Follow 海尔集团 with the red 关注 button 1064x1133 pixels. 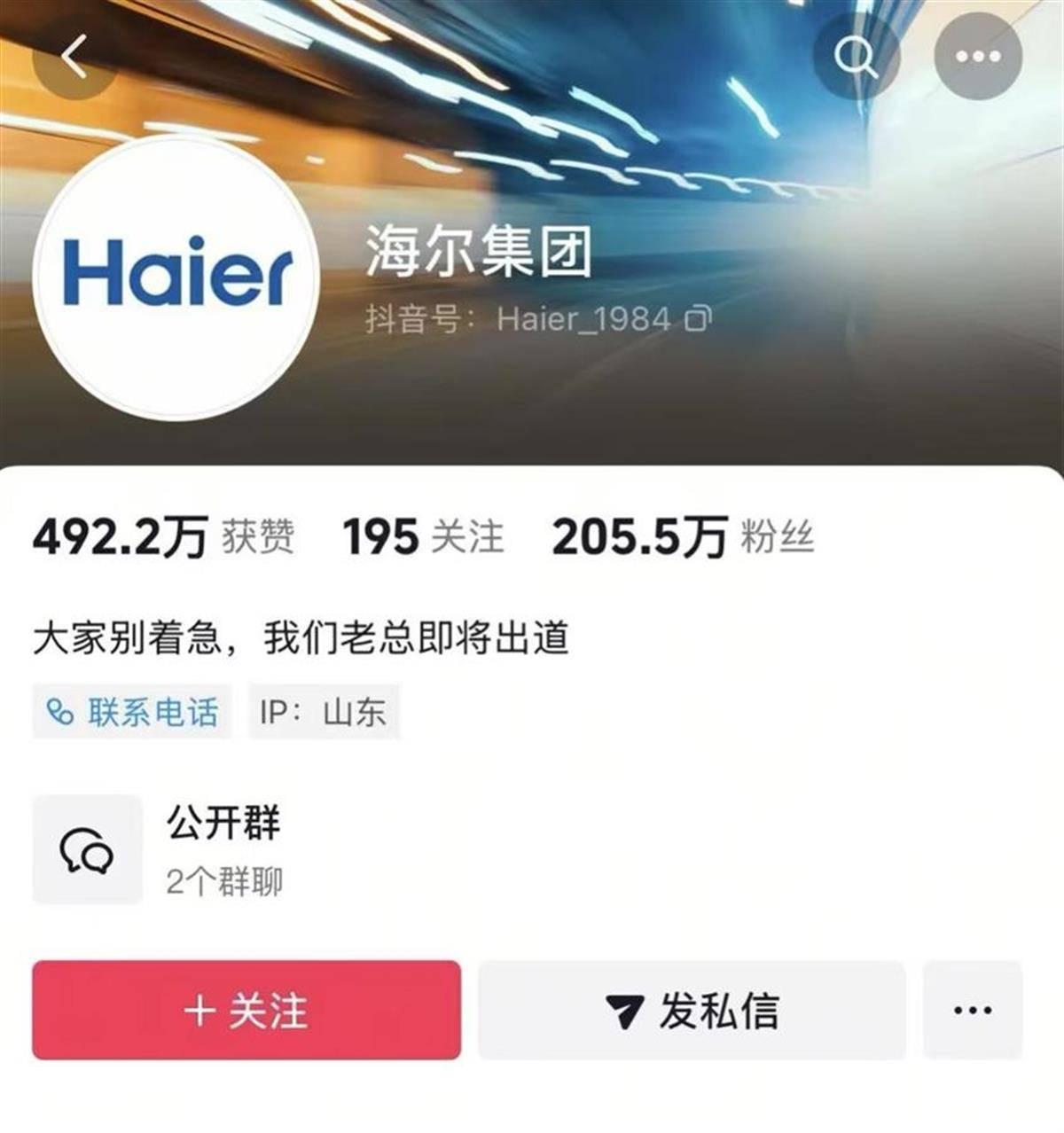pyautogui.click(x=246, y=1010)
